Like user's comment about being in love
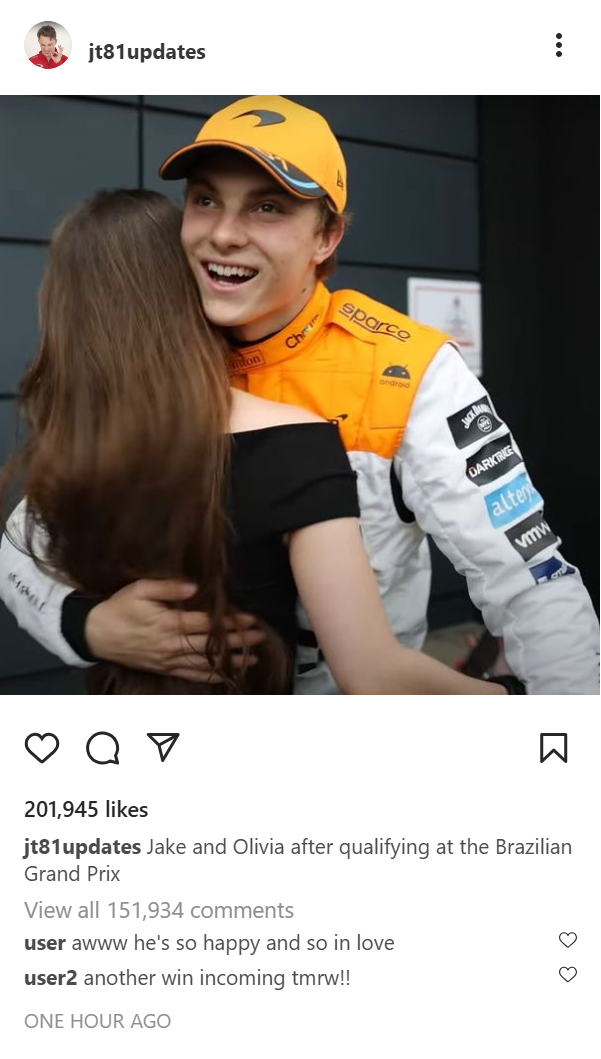 pos(568,939)
